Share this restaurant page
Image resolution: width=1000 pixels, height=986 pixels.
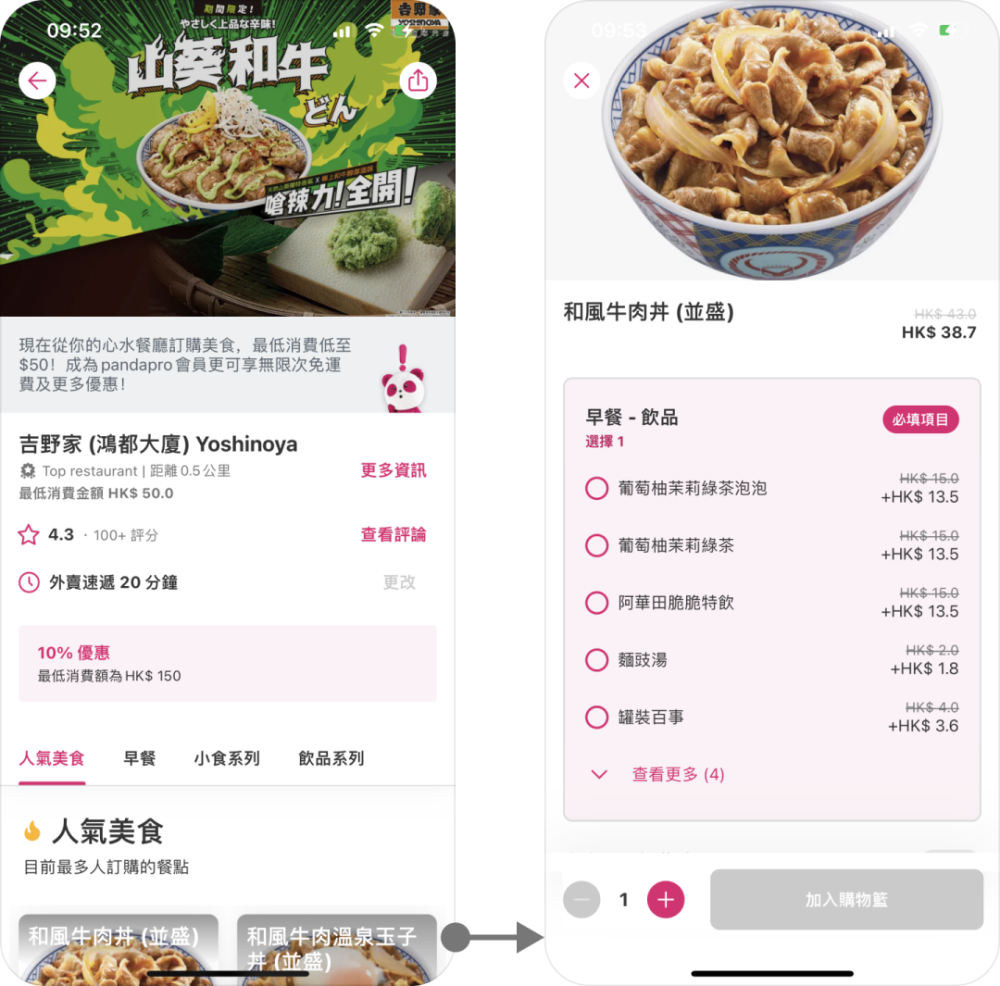(x=418, y=81)
